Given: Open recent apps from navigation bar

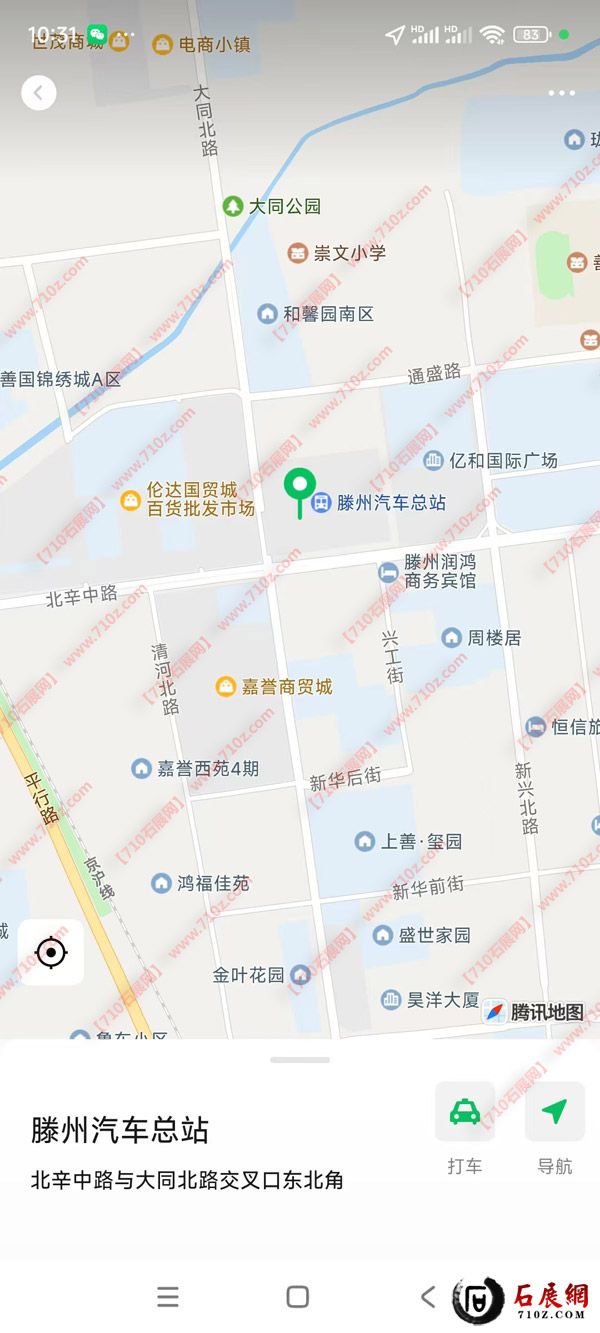Looking at the screenshot, I should (168, 1297).
